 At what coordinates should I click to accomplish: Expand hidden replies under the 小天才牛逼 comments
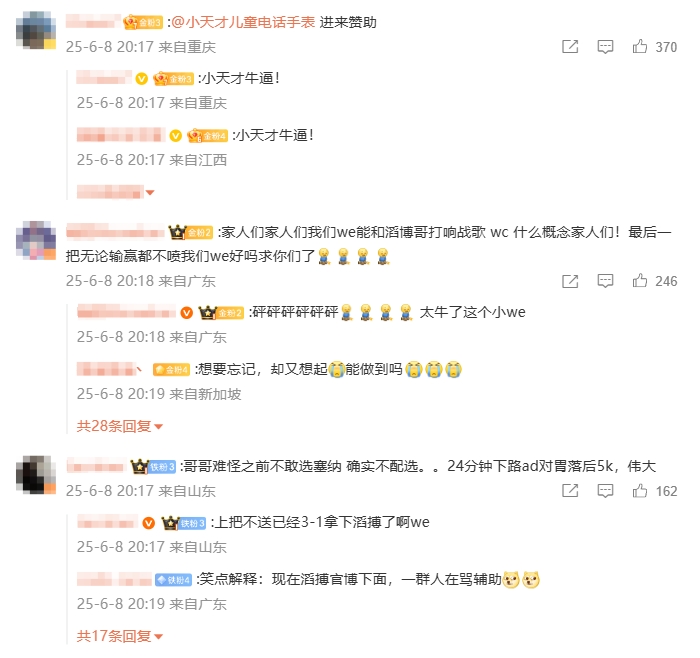pos(116,192)
